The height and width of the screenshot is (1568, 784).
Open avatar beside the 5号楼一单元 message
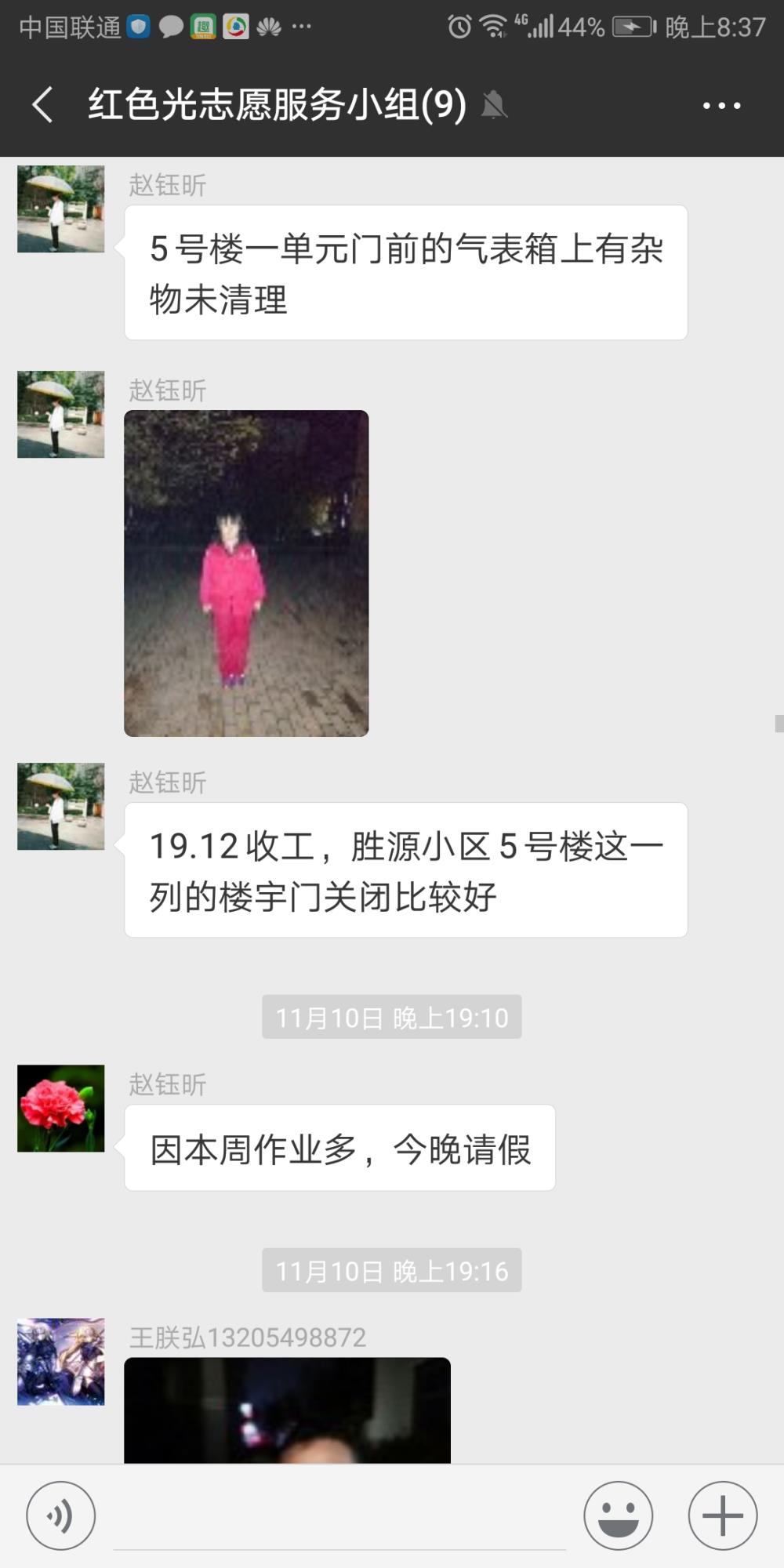point(61,209)
